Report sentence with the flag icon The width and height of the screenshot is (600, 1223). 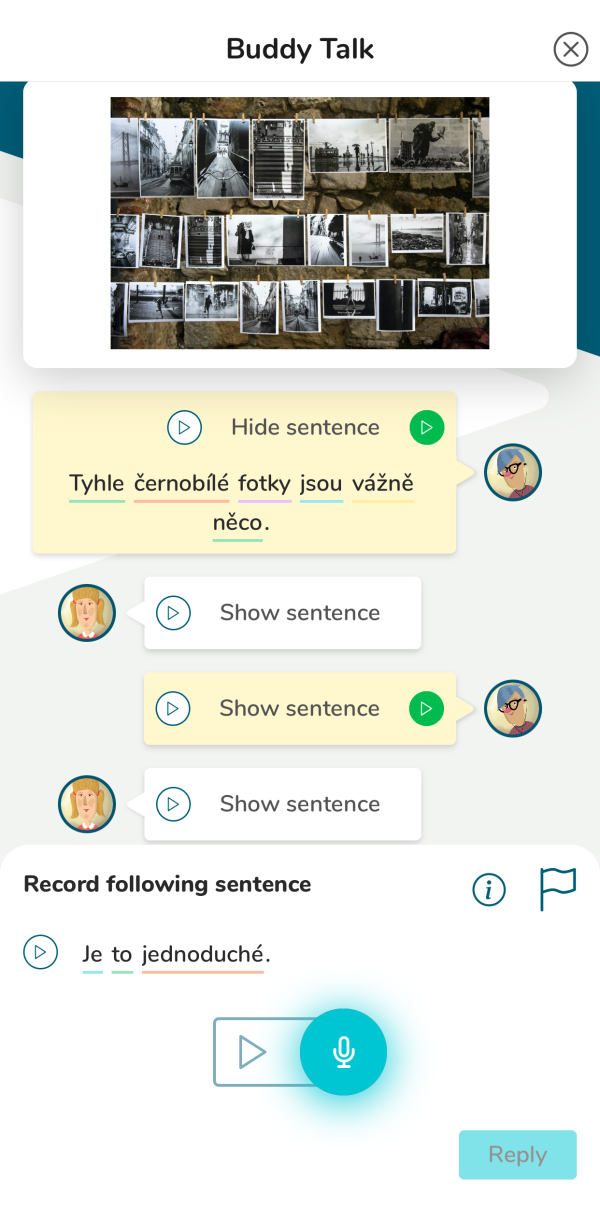(557, 888)
